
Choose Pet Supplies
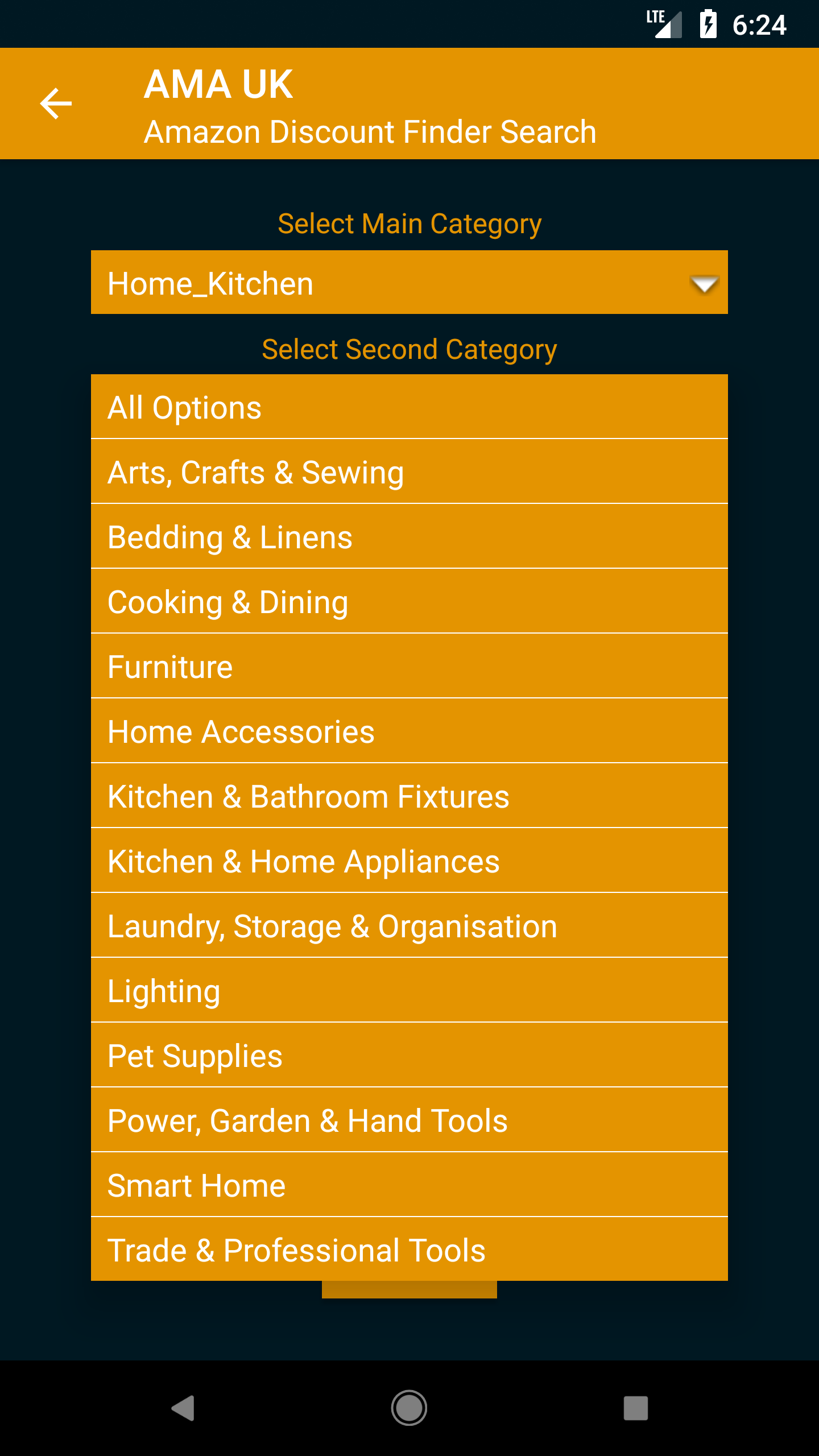point(409,1056)
